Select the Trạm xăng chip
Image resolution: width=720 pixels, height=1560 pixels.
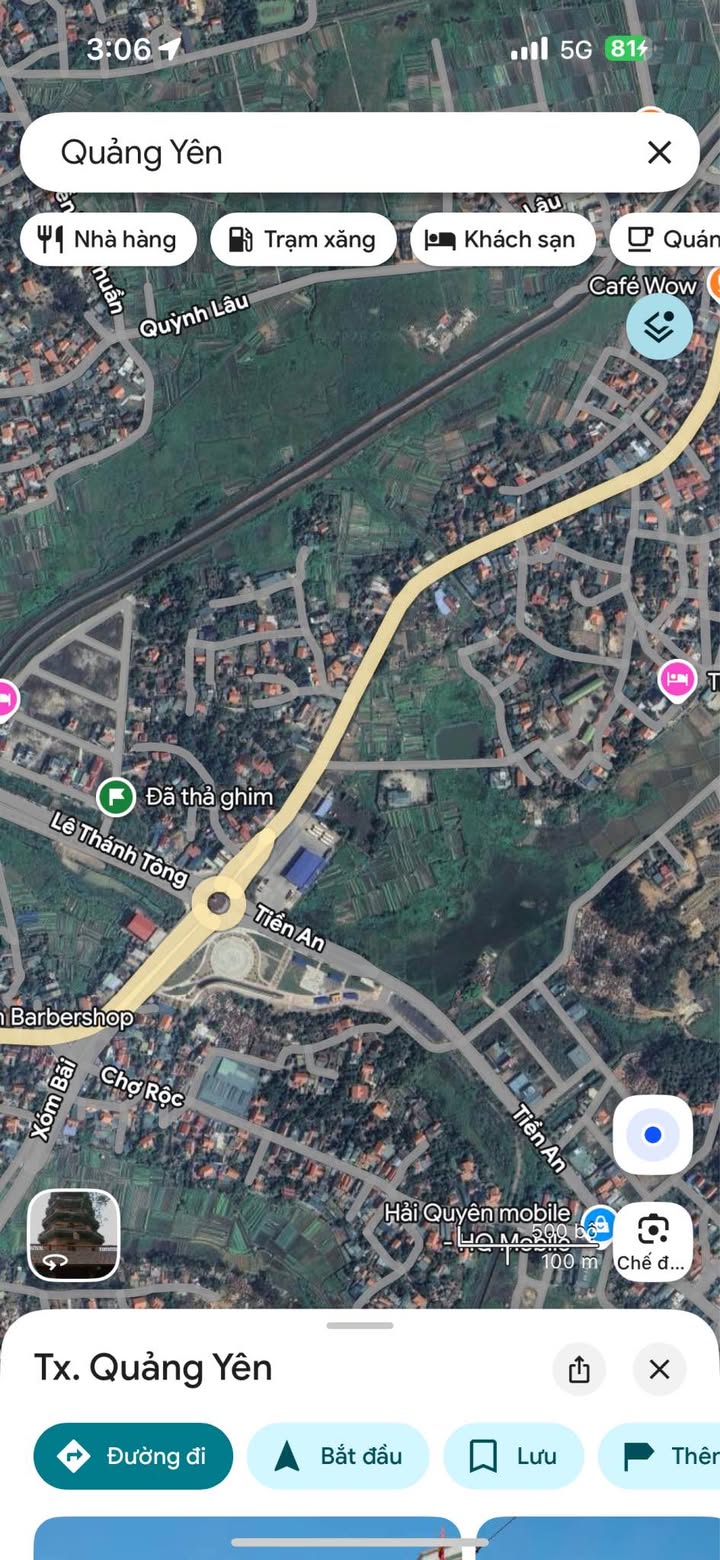(x=303, y=240)
